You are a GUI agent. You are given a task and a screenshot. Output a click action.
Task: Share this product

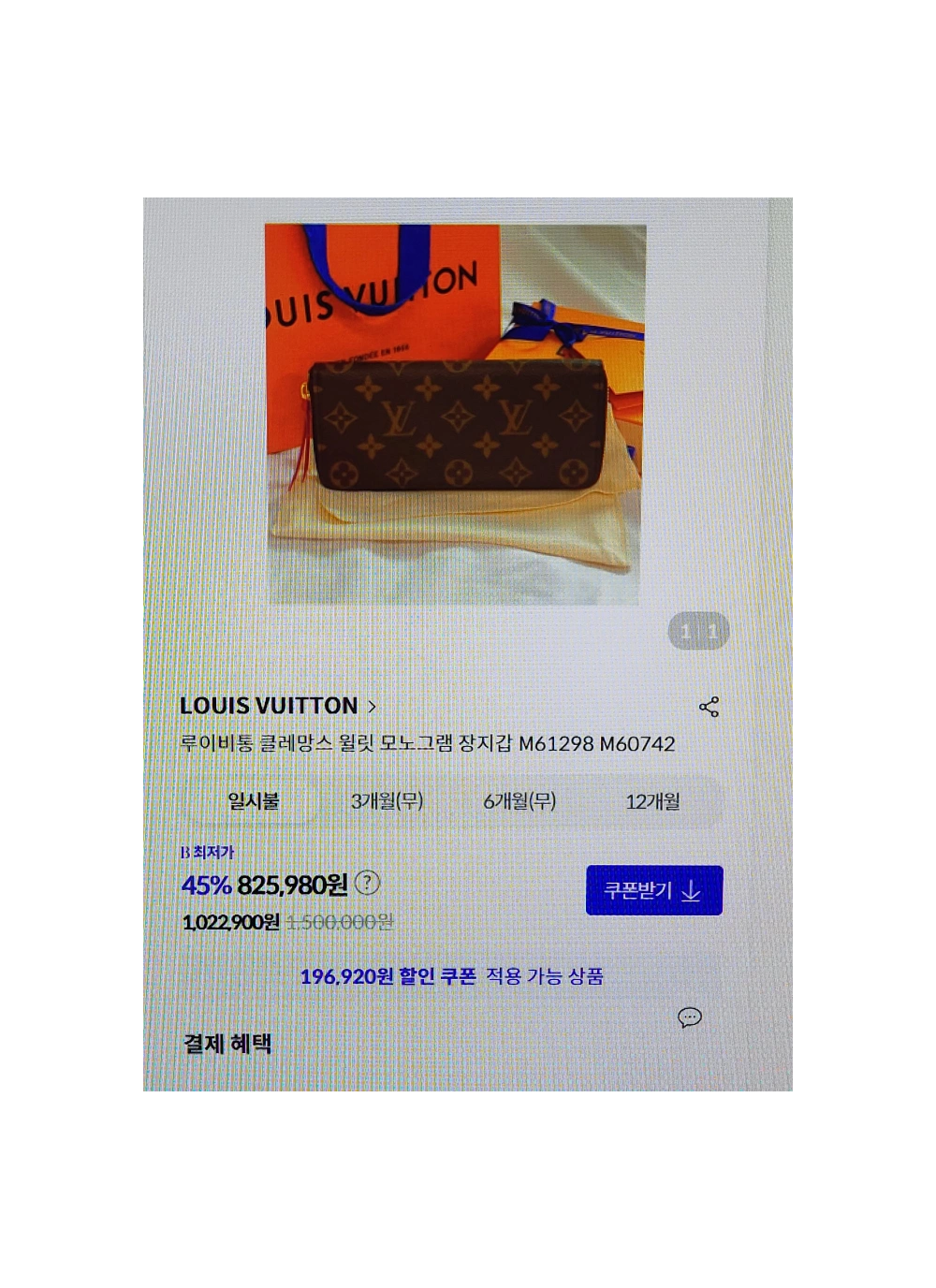point(709,707)
